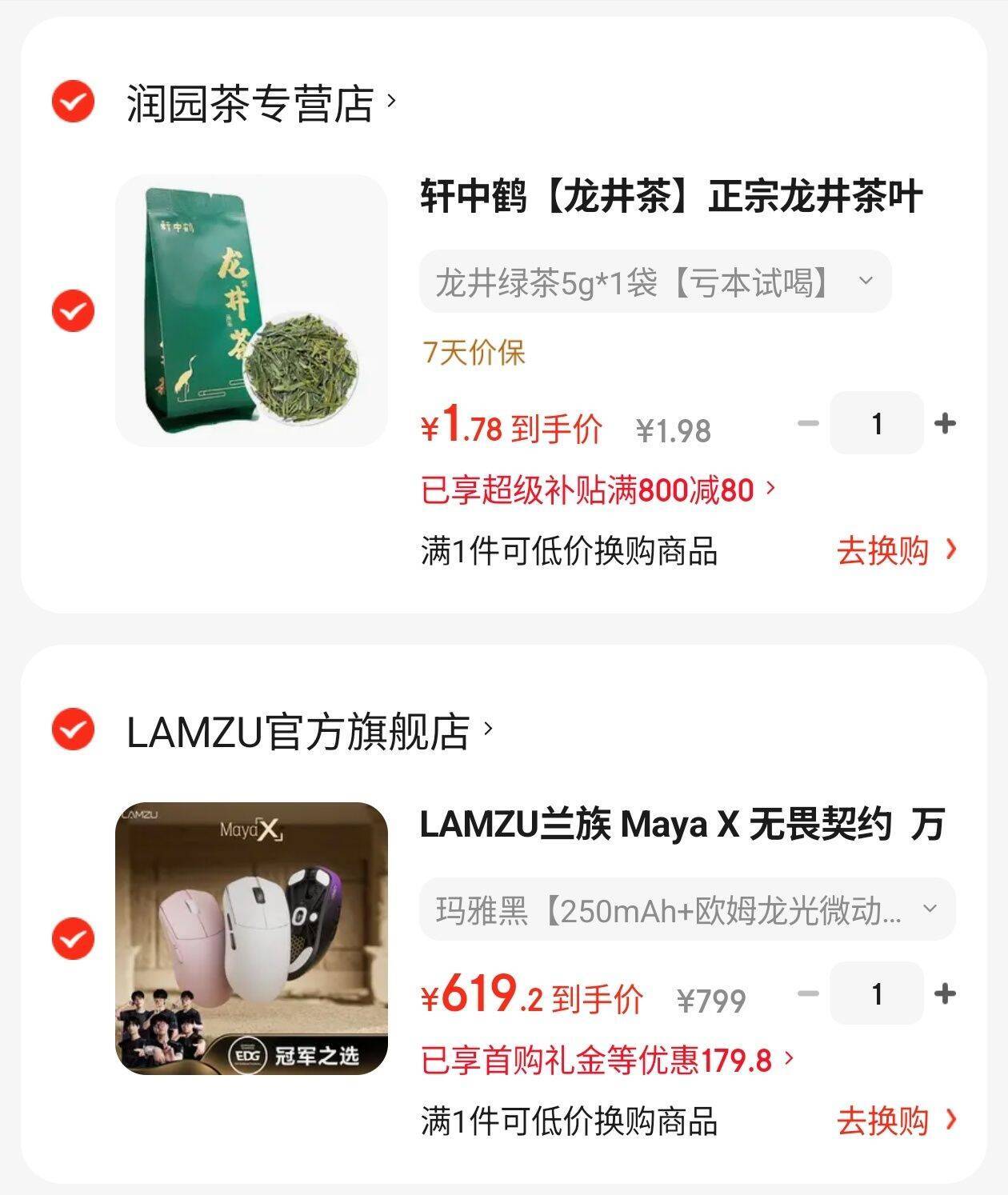Deselect the LAMZU Maya X item checkbox
1008x1195 pixels.
tap(73, 938)
